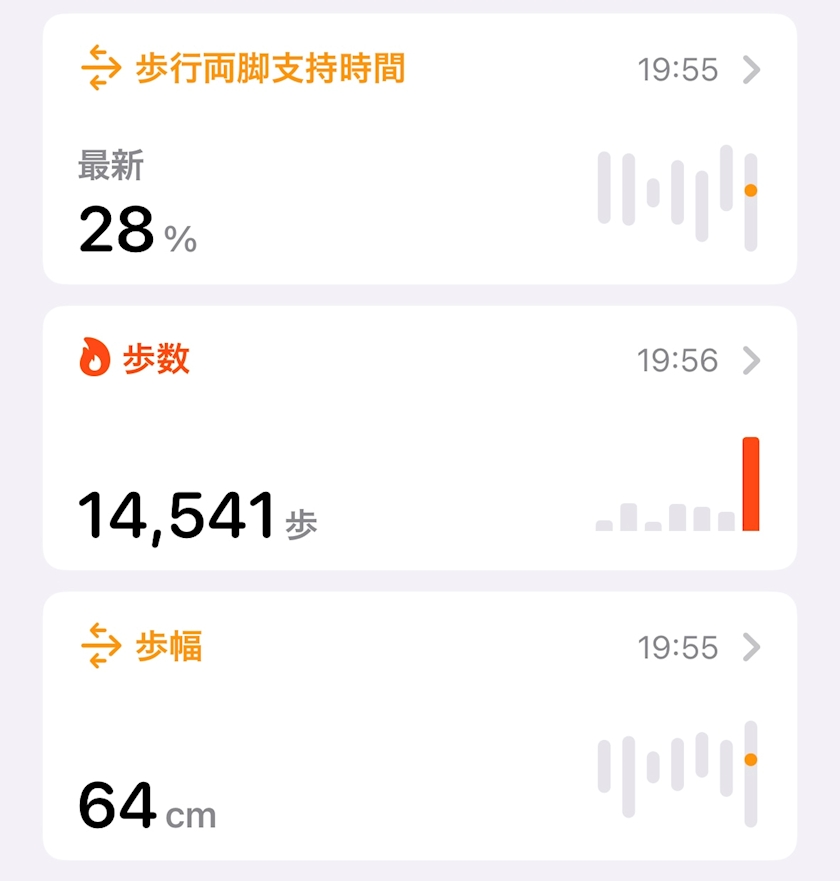The height and width of the screenshot is (881, 840).
Task: Open the 歩行両脚支持時間 card
Action: 420,149
